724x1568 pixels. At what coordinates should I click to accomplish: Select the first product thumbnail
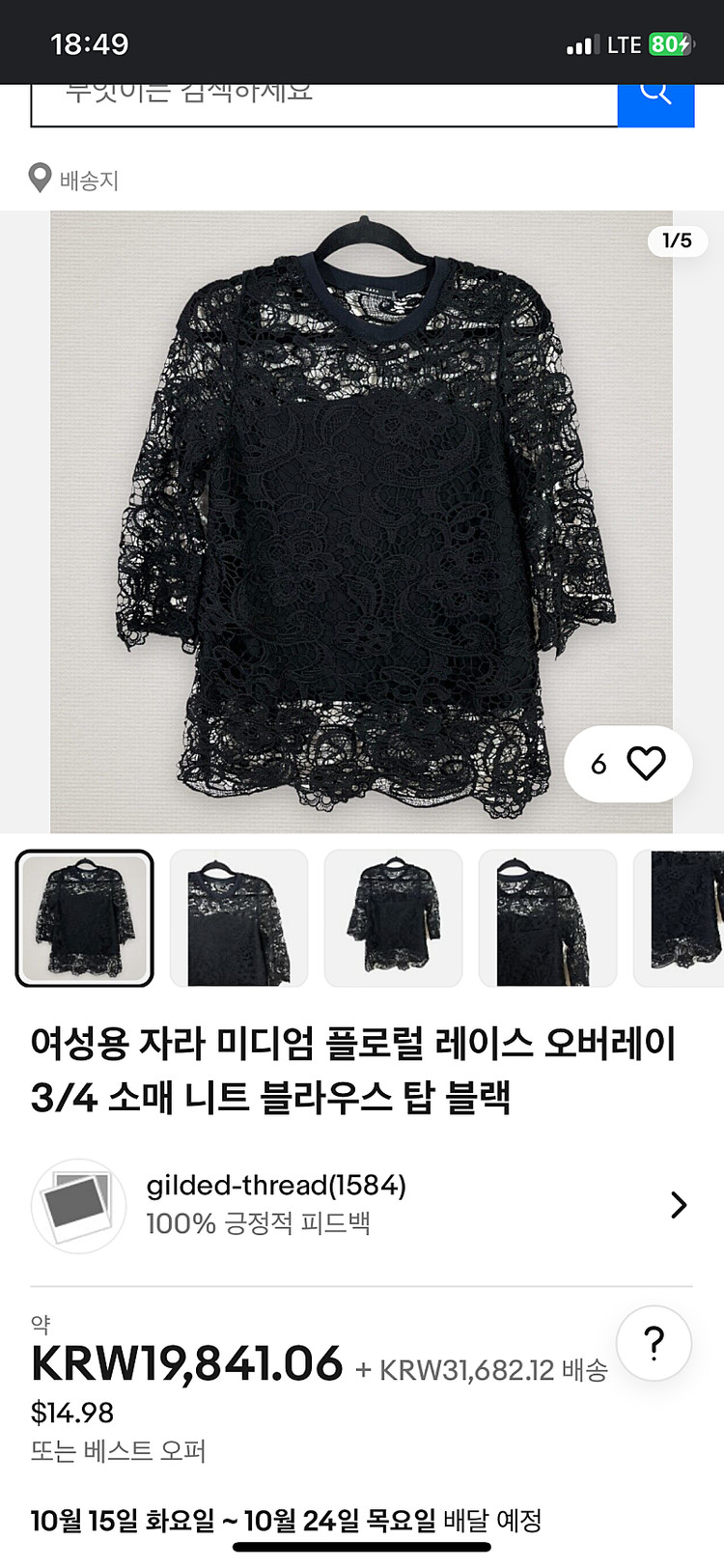click(85, 918)
